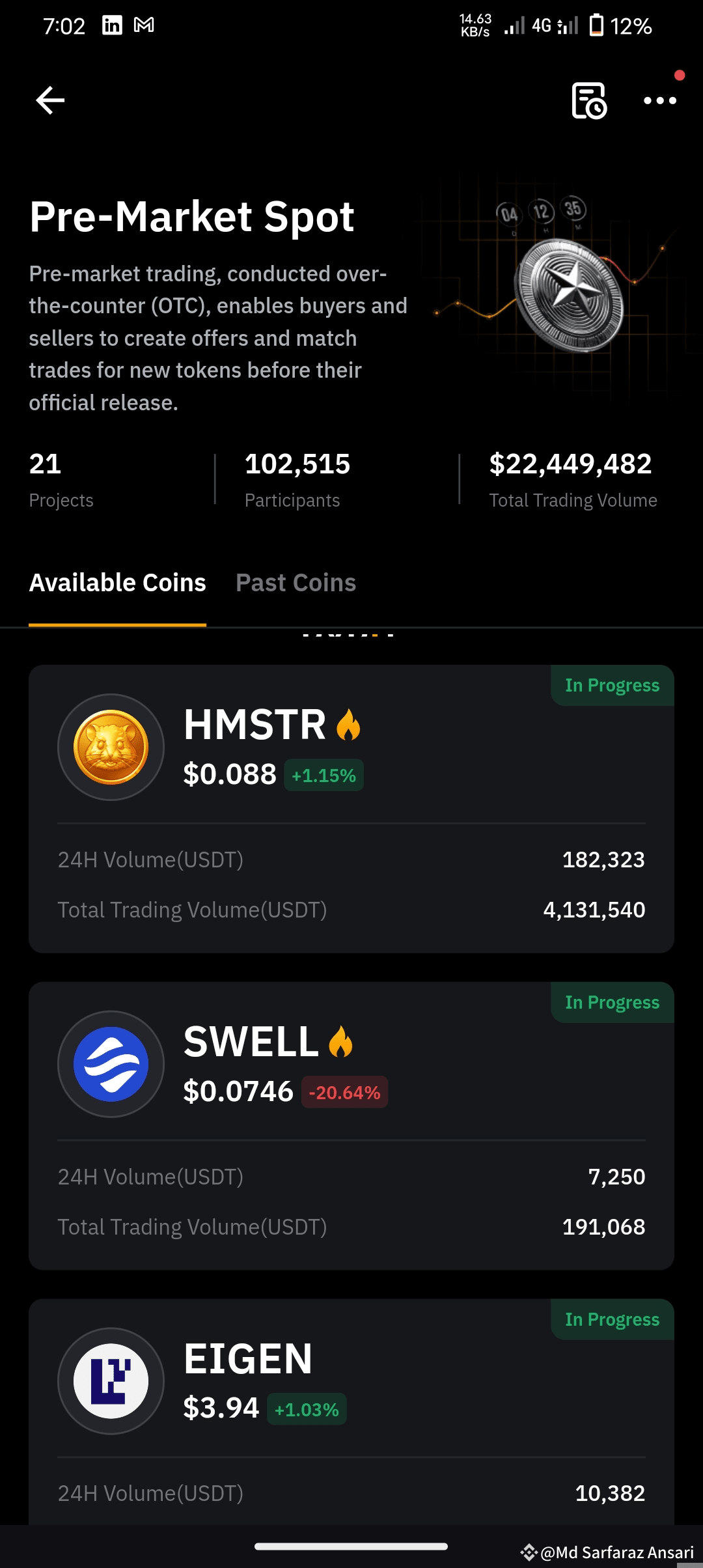Open the SWELL pre-market card
The width and height of the screenshot is (703, 1568).
tap(351, 1125)
